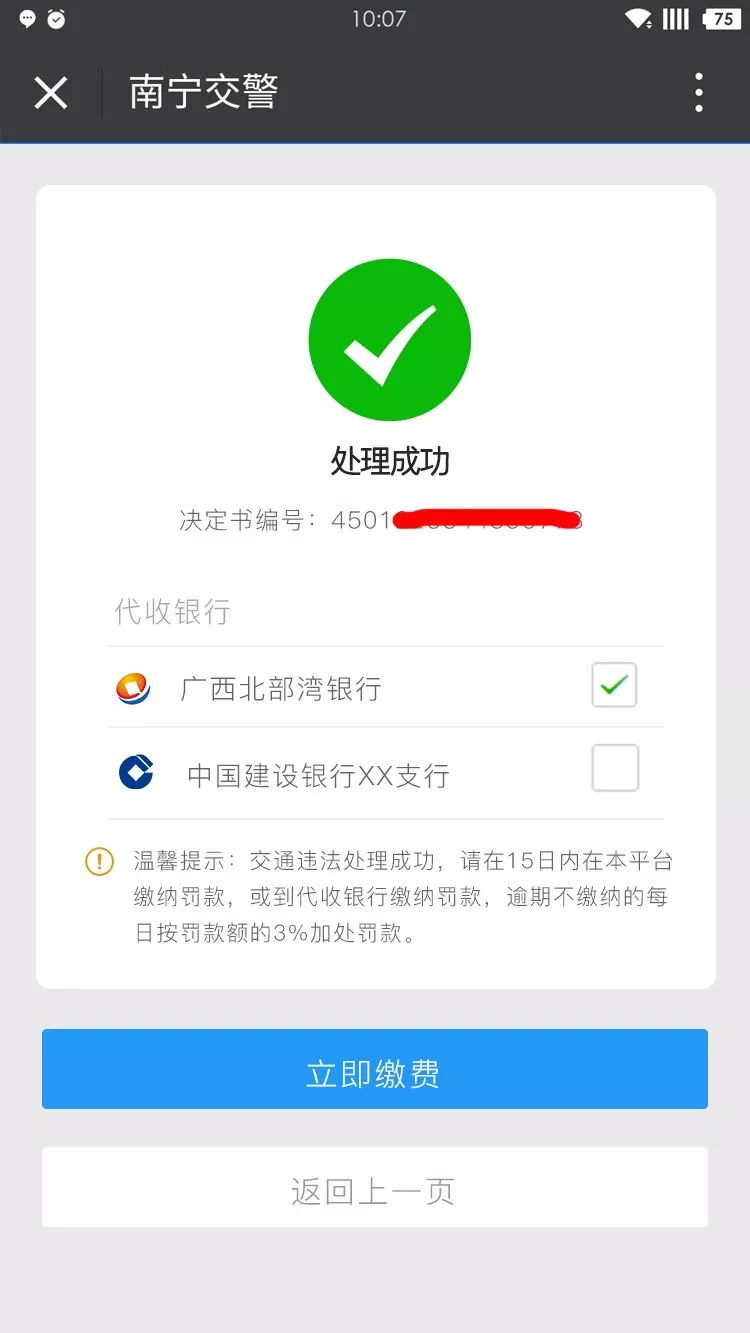Check the 中国建设银行XX支行 checkbox
Viewport: 750px width, 1333px height.
(613, 768)
